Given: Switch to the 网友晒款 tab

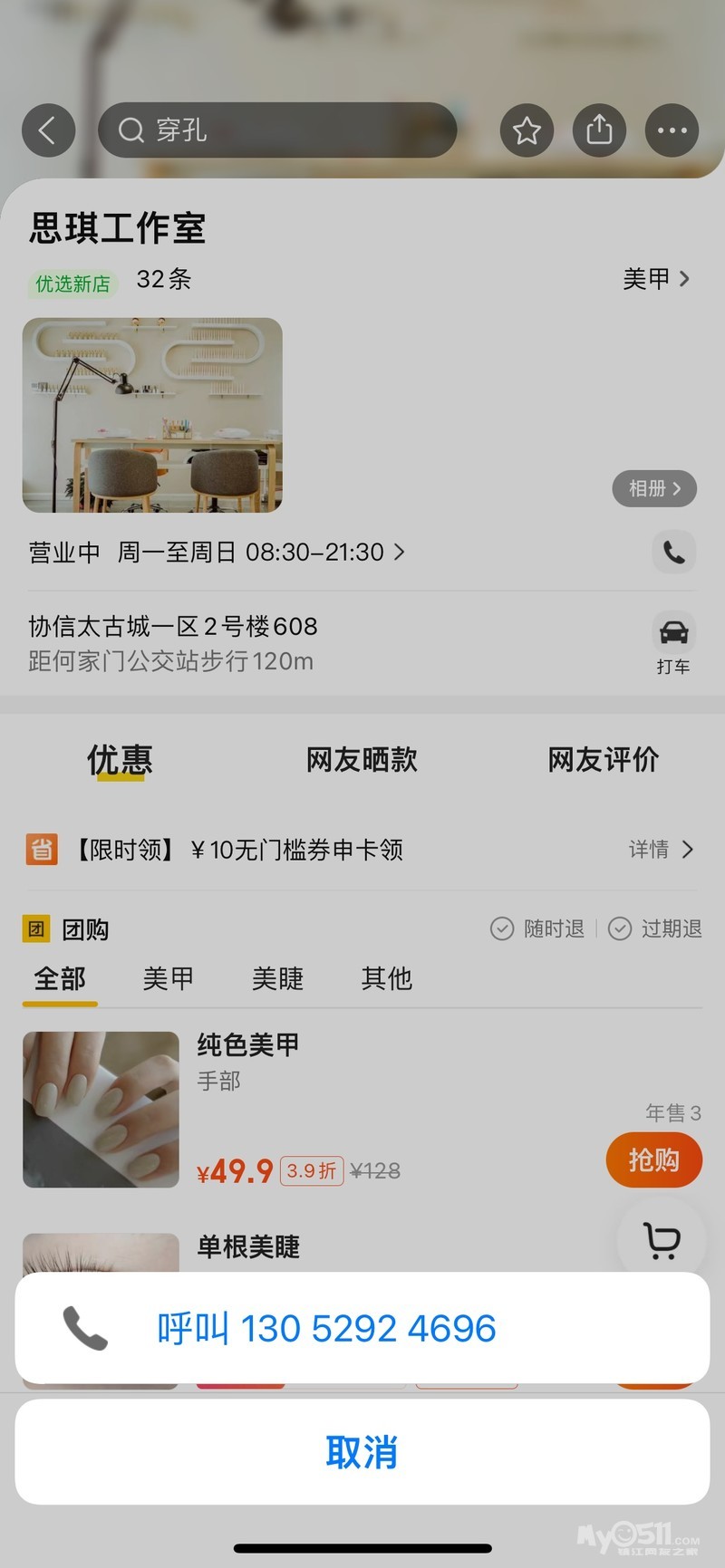Looking at the screenshot, I should pos(362,759).
